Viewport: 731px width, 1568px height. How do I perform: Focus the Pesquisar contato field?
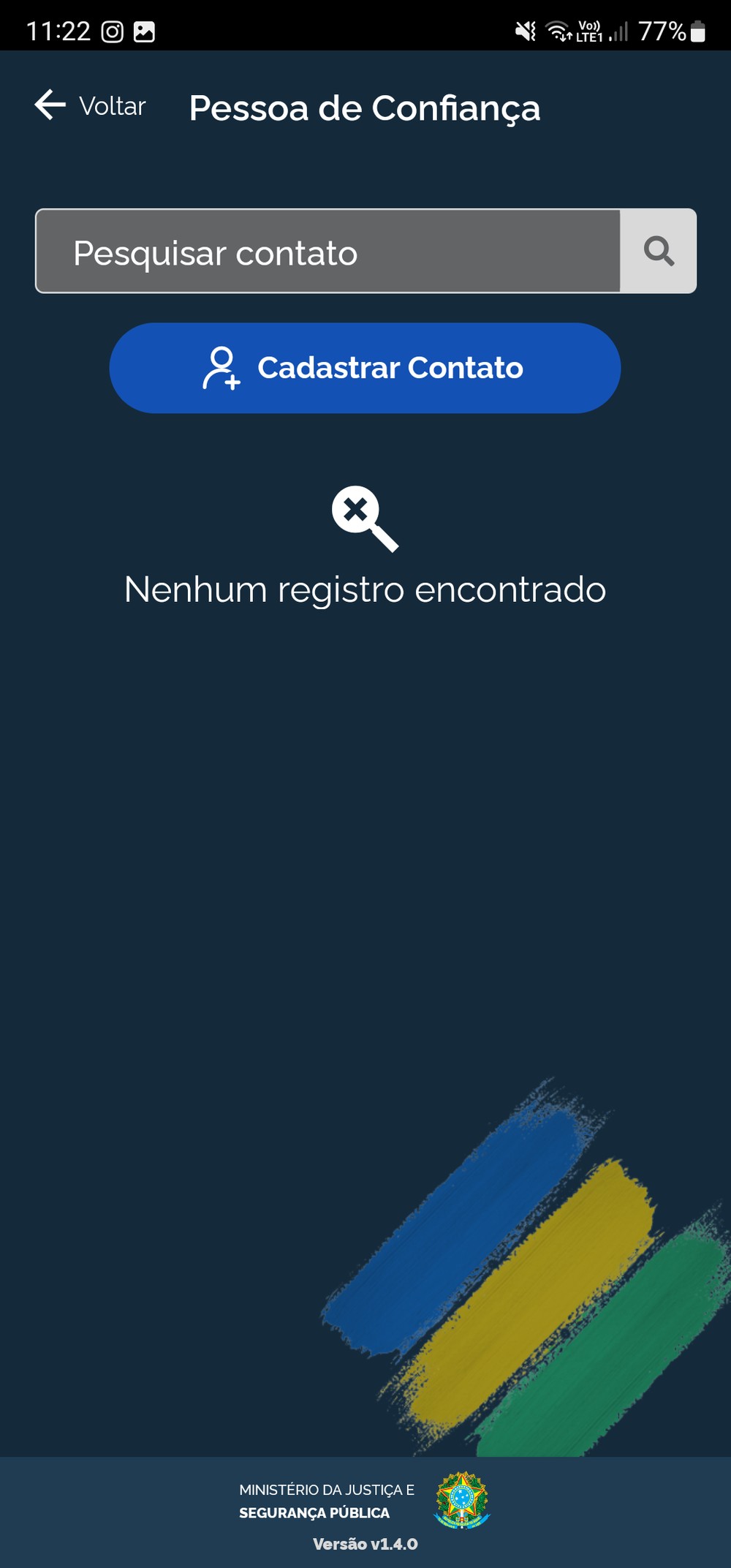pos(327,252)
